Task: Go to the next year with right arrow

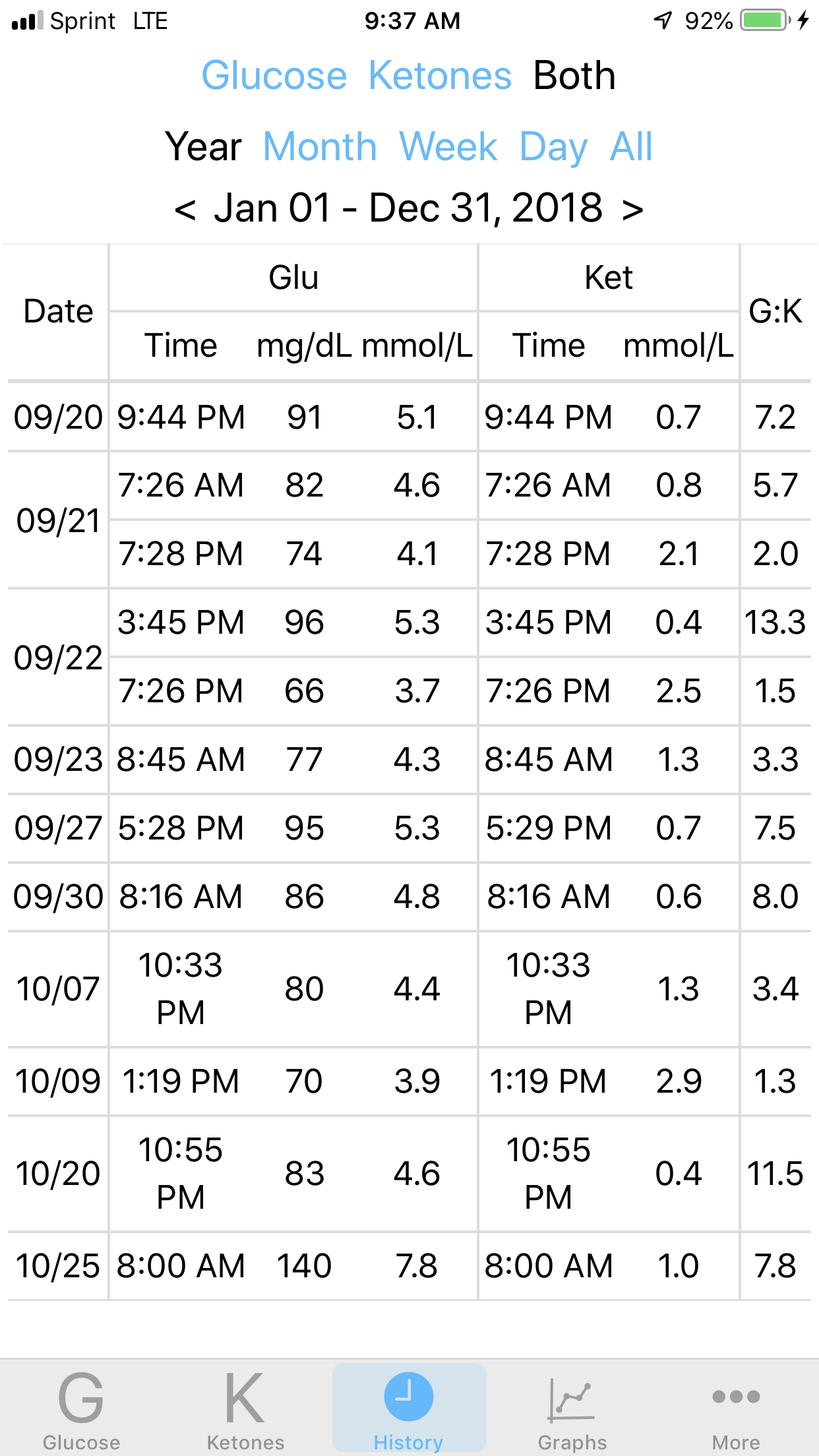Action: (x=632, y=209)
